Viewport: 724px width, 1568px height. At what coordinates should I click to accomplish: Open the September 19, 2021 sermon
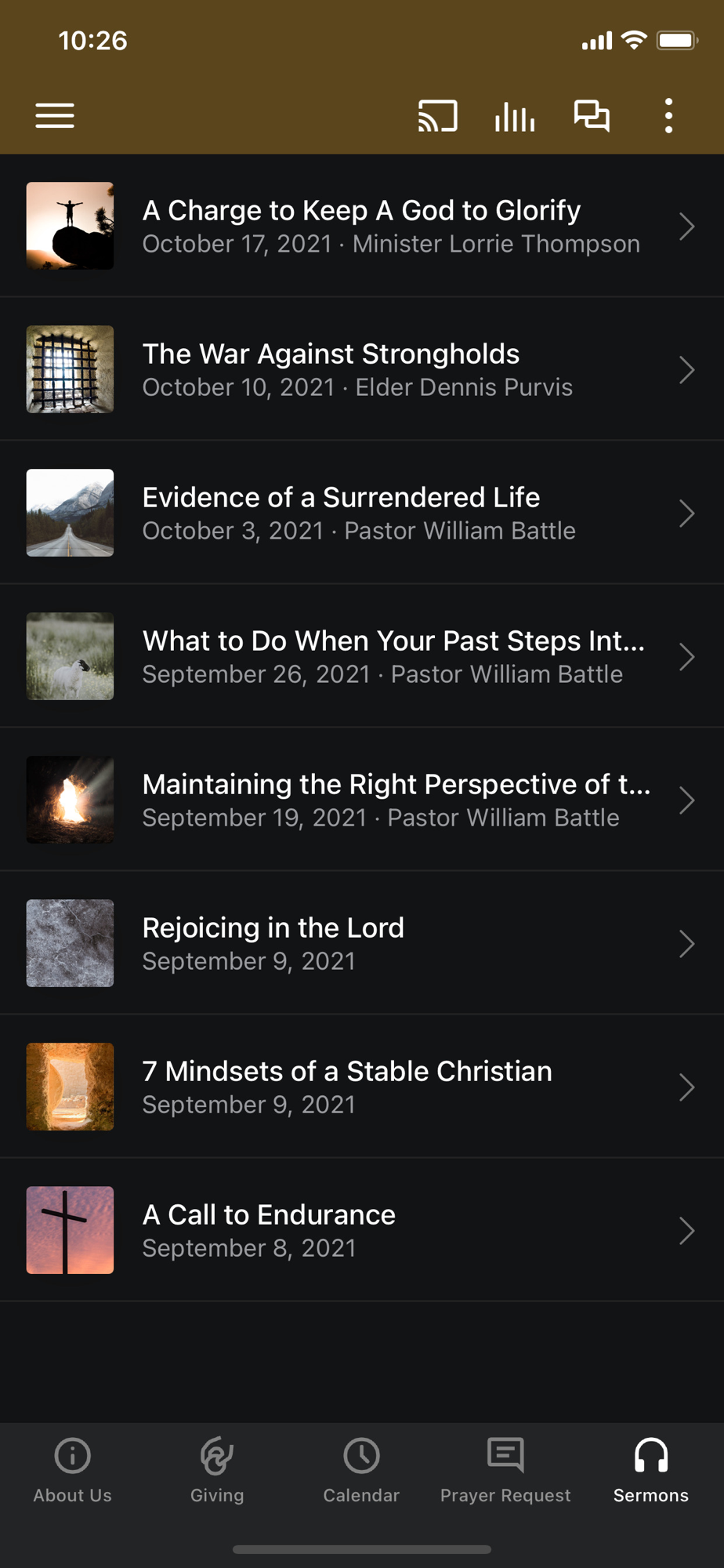pyautogui.click(x=362, y=800)
